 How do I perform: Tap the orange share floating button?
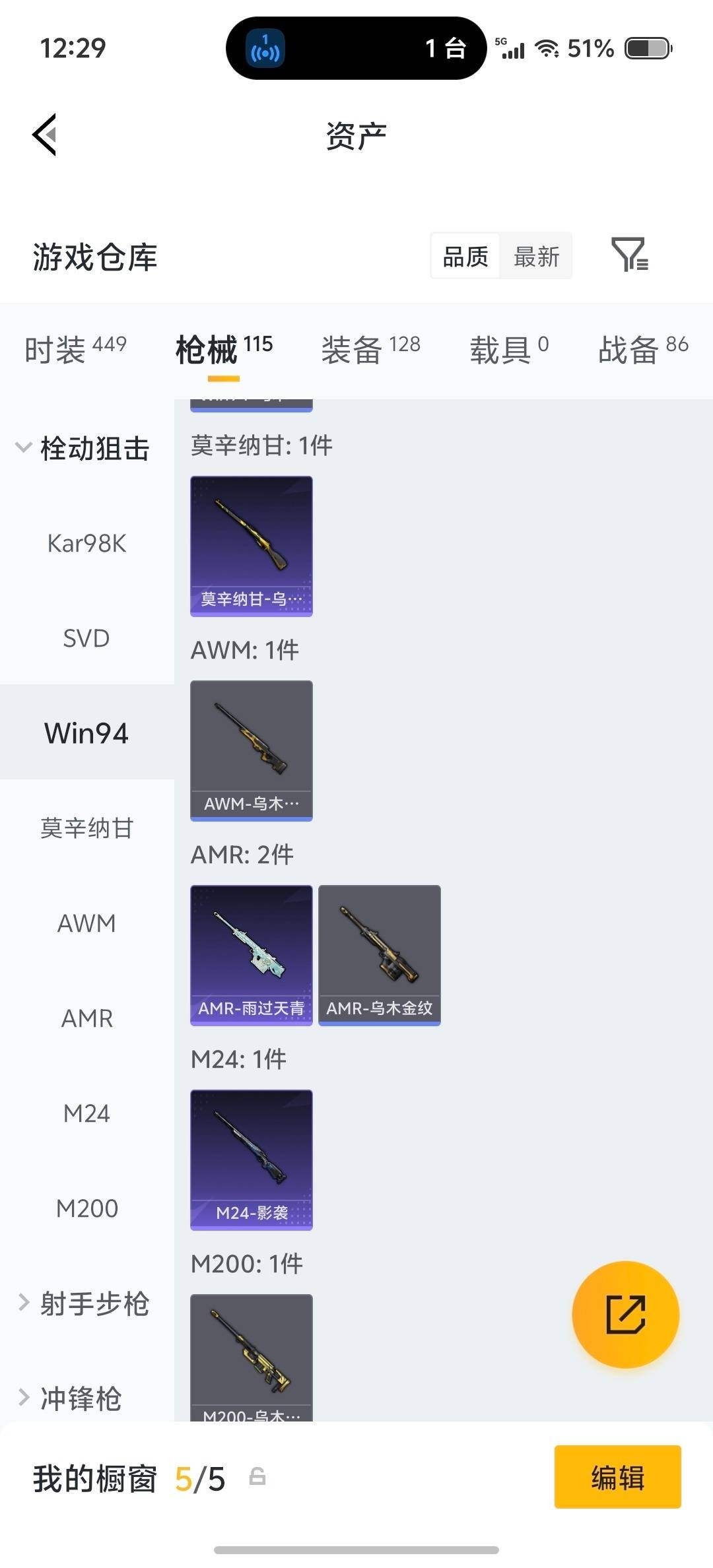coord(625,1315)
